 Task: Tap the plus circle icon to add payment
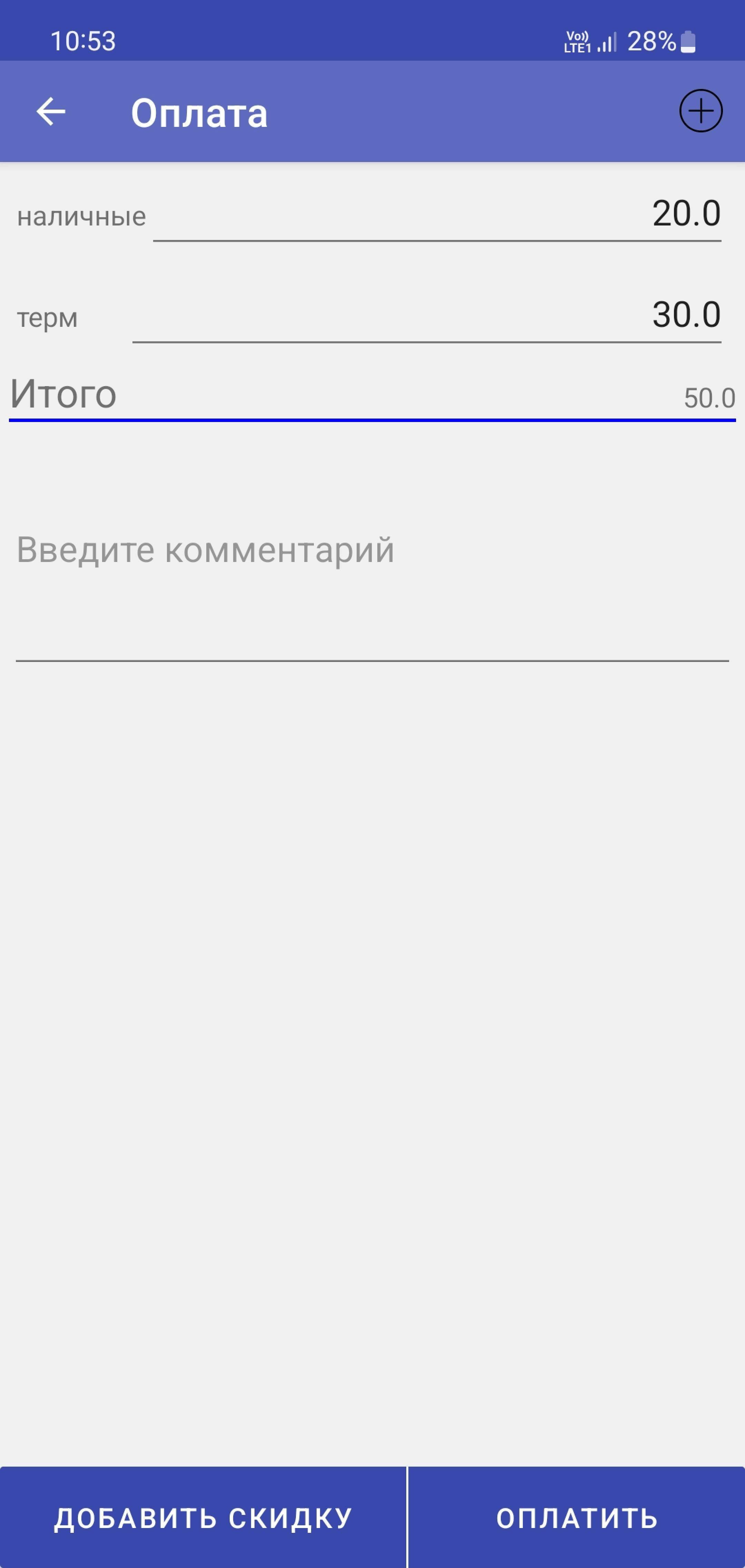pyautogui.click(x=701, y=111)
